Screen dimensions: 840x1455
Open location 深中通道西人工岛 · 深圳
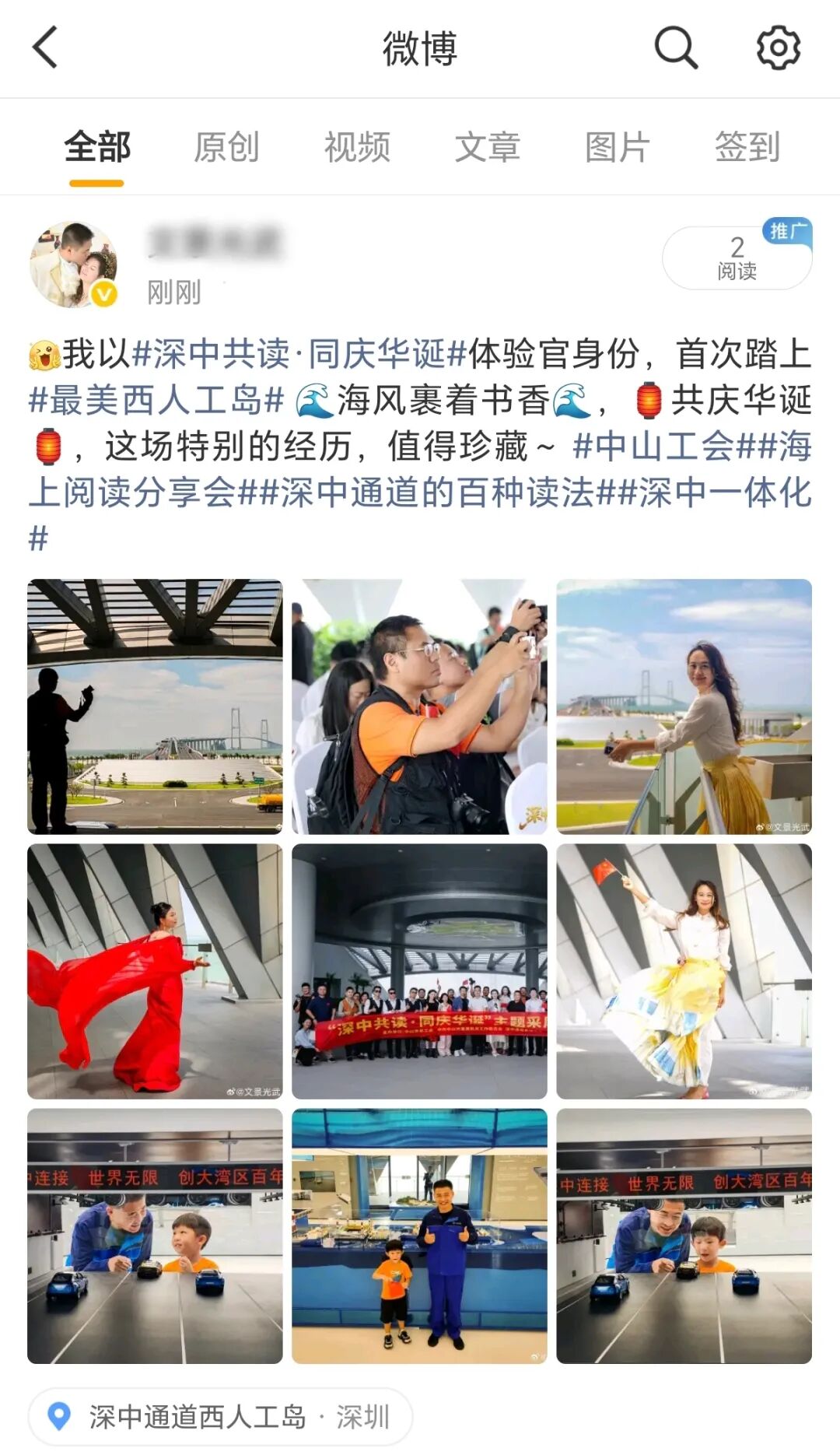coord(220,1417)
